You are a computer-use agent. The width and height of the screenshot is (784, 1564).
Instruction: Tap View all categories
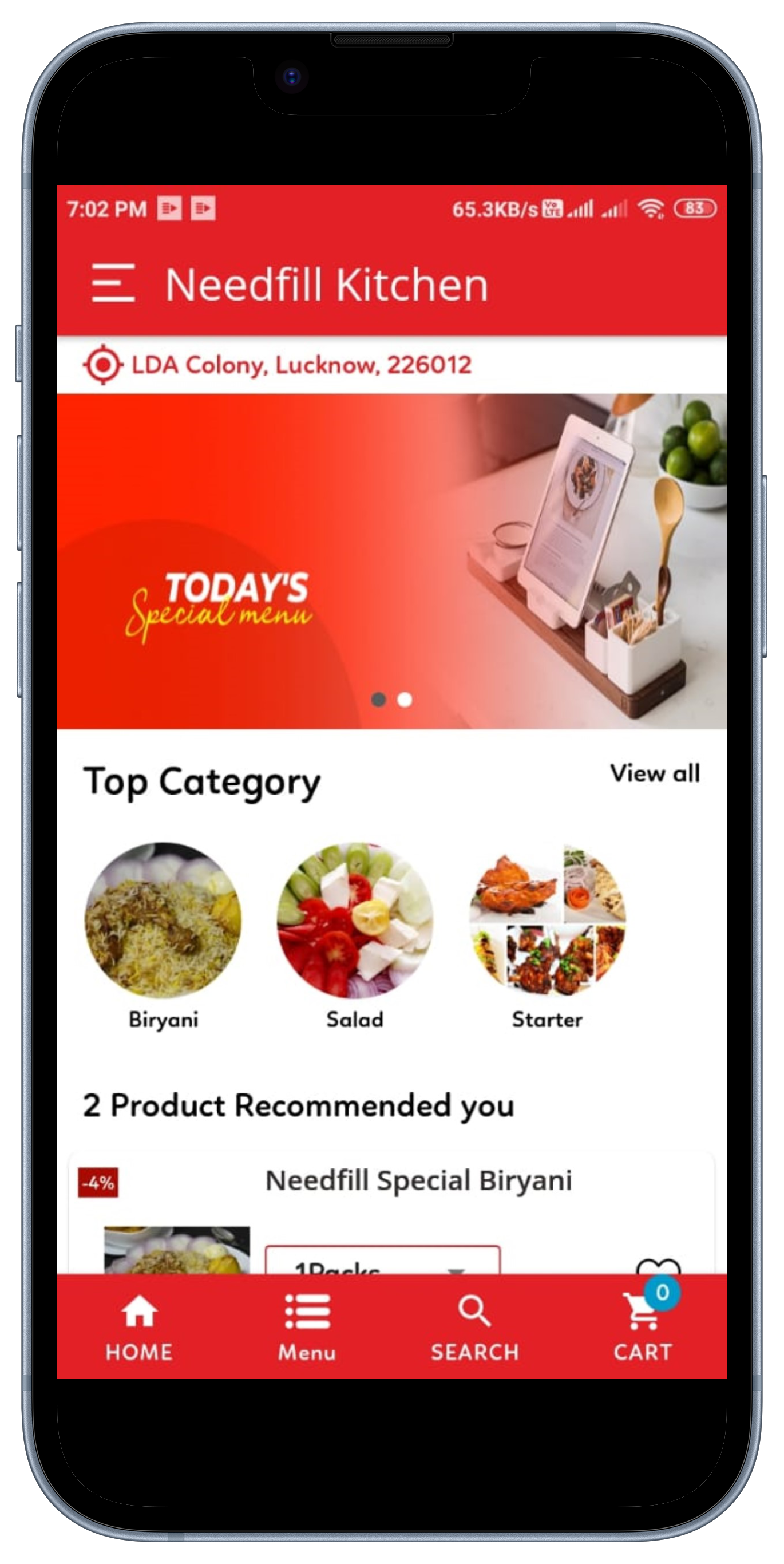(655, 773)
